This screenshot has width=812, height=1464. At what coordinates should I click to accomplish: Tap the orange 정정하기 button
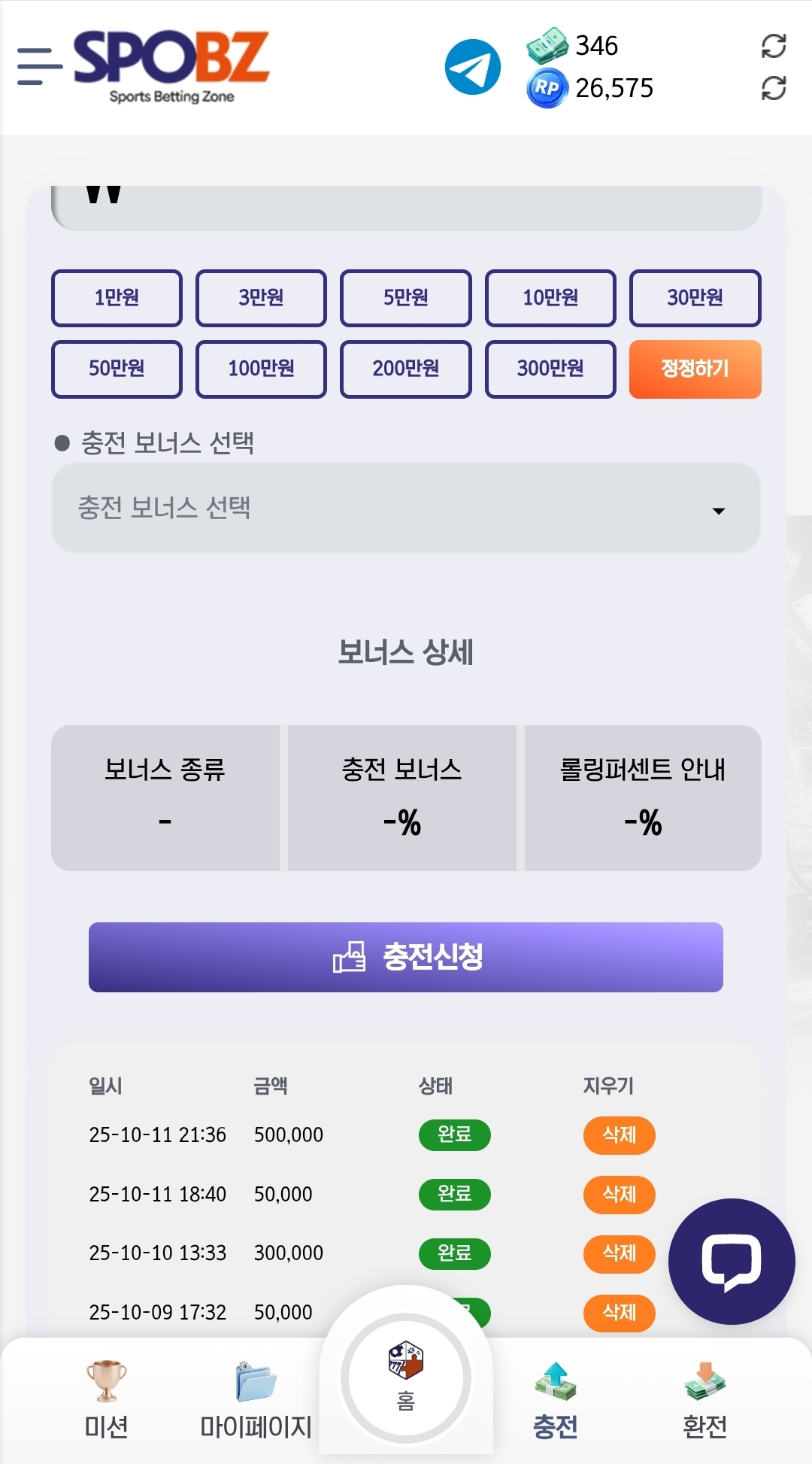tap(695, 369)
